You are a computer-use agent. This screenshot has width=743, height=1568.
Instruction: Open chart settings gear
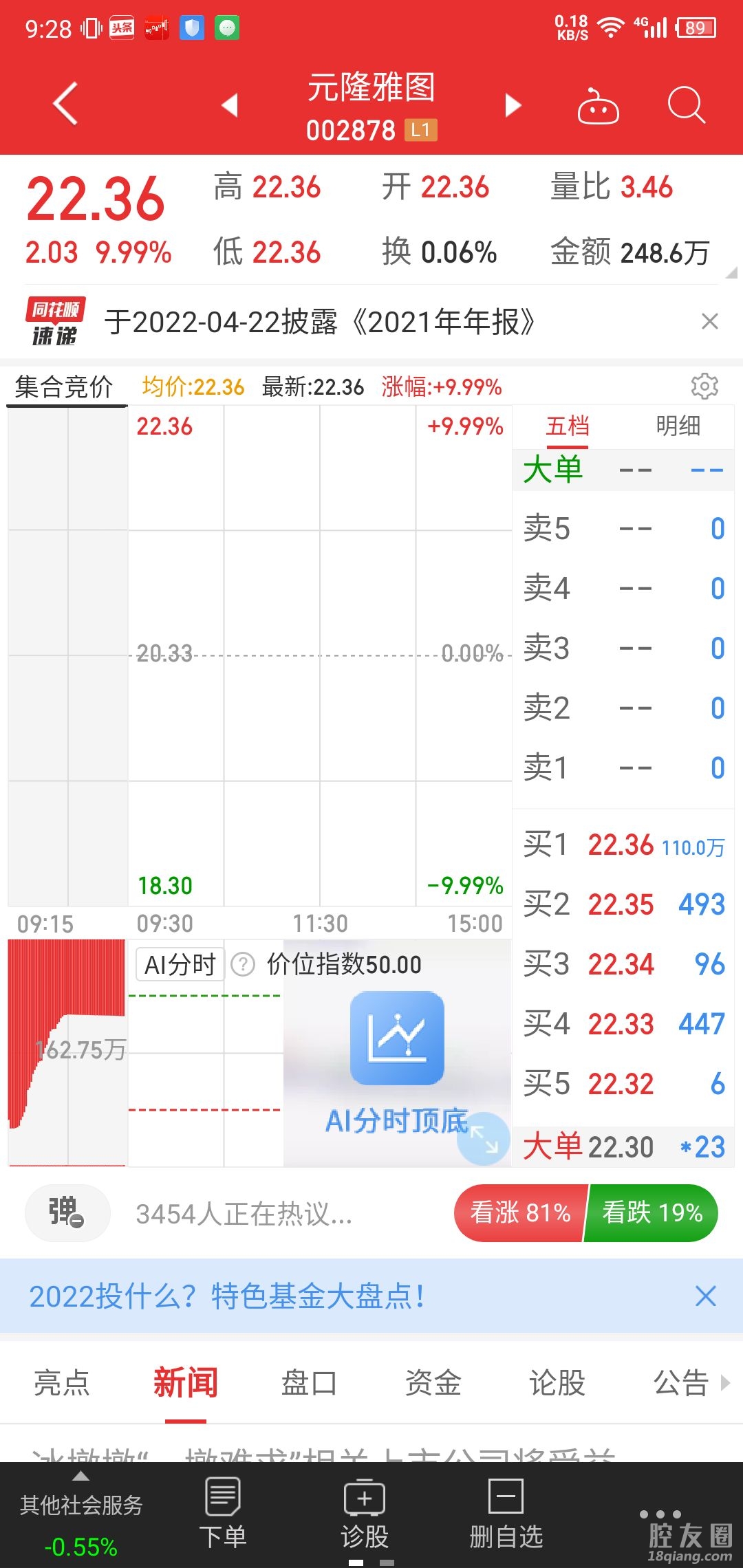point(704,386)
